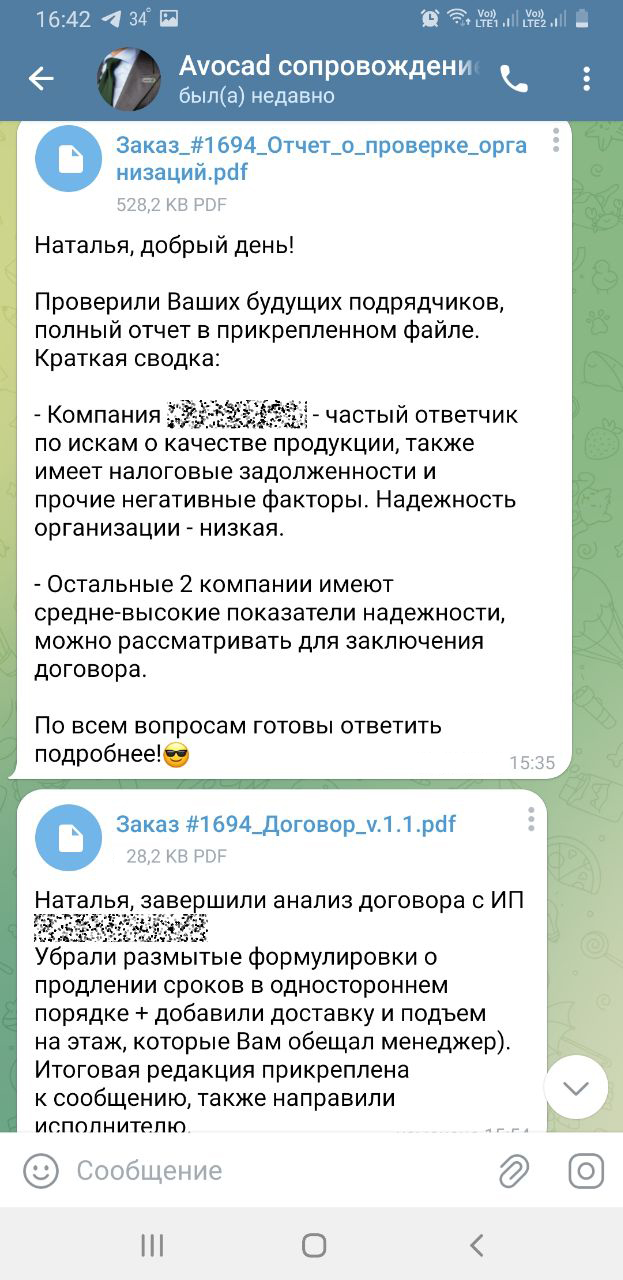Open the emoji picker
The width and height of the screenshot is (623, 1280).
click(x=41, y=1170)
